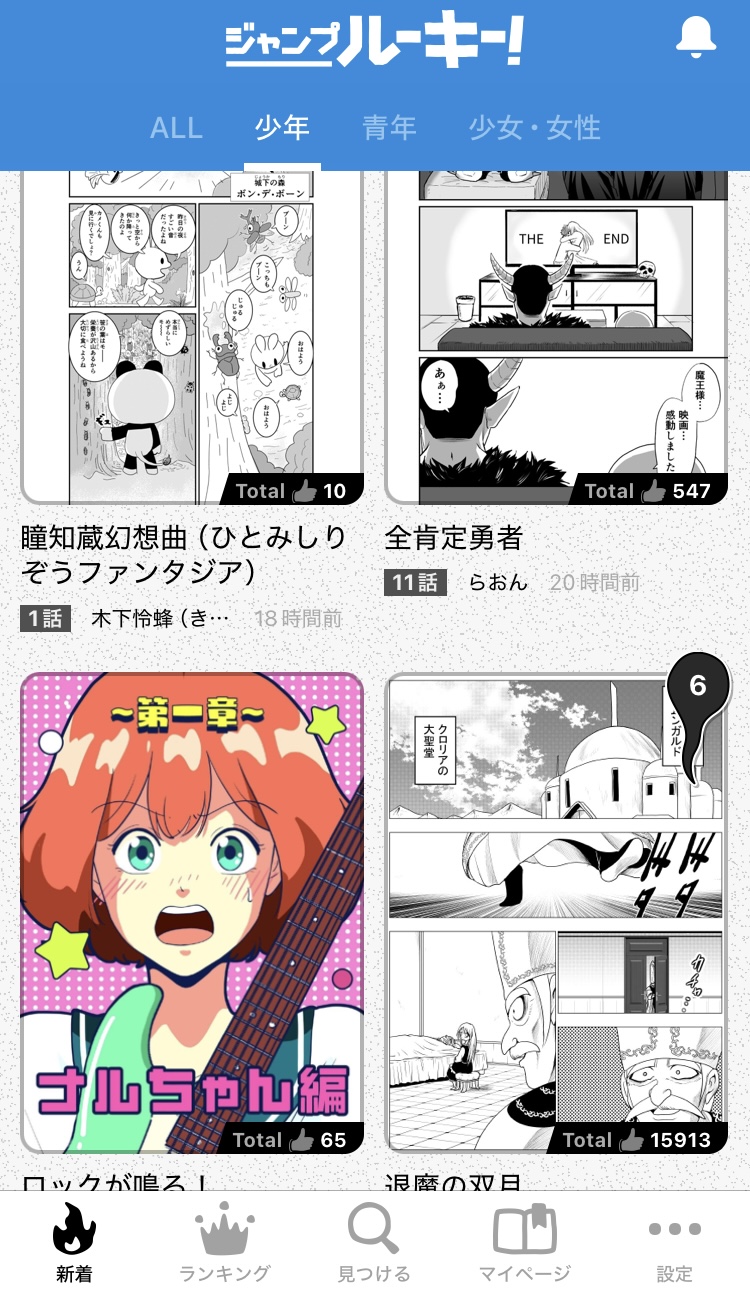Switch to the 青年 tab
The height and width of the screenshot is (1289, 750).
pyautogui.click(x=389, y=128)
